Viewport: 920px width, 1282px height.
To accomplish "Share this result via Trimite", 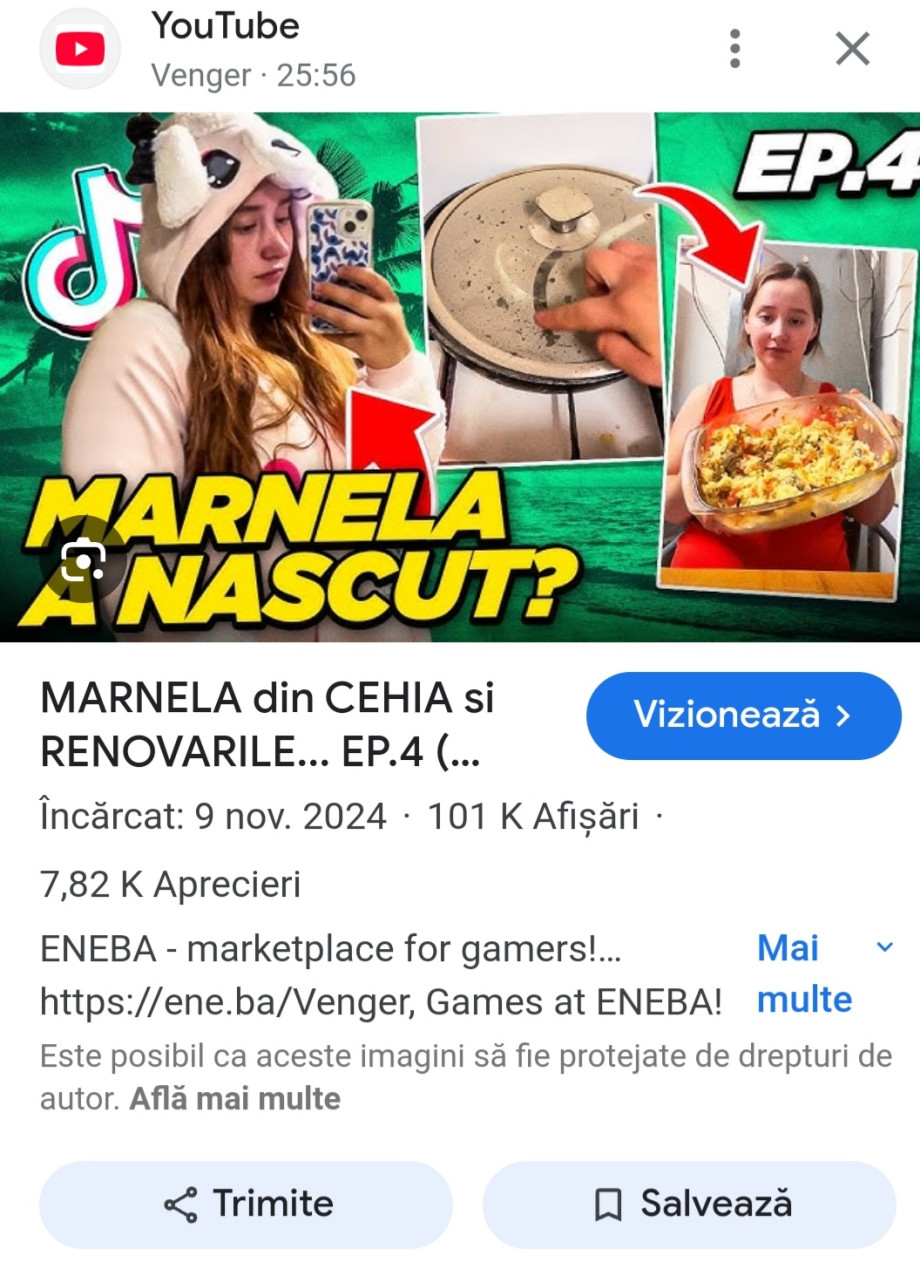I will (x=246, y=1204).
